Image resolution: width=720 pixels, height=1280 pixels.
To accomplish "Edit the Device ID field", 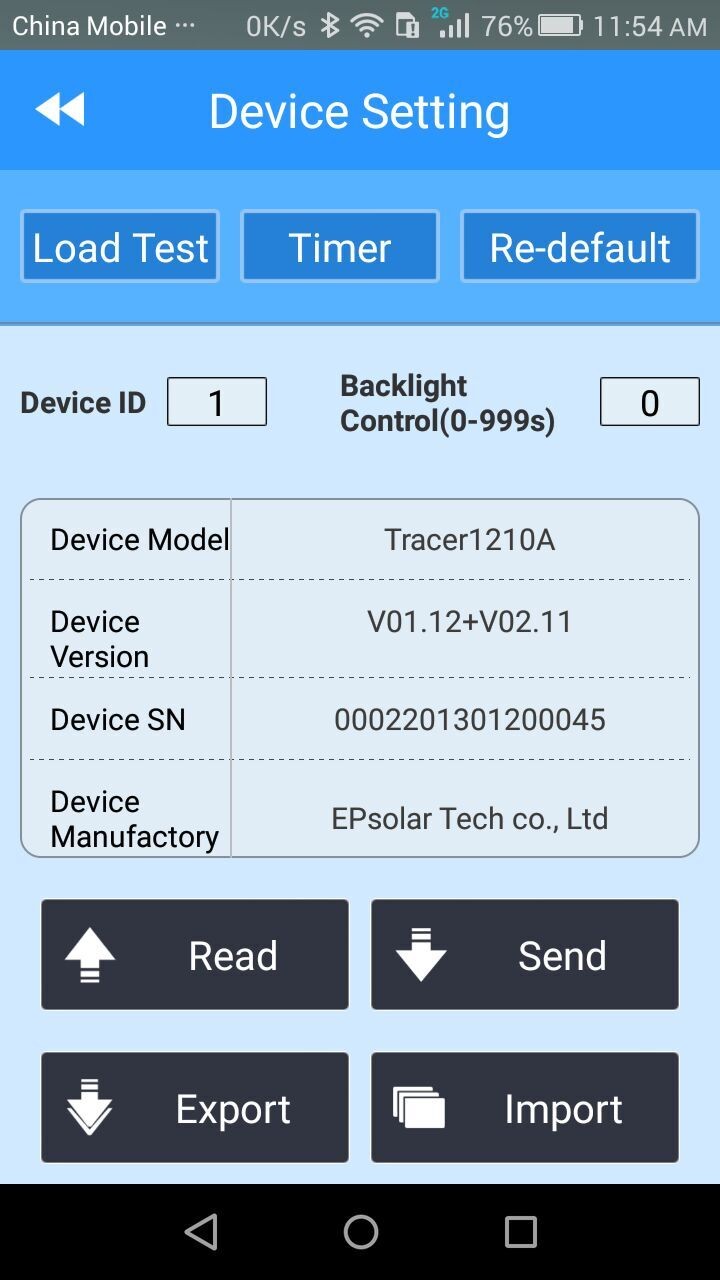I will tap(217, 402).
